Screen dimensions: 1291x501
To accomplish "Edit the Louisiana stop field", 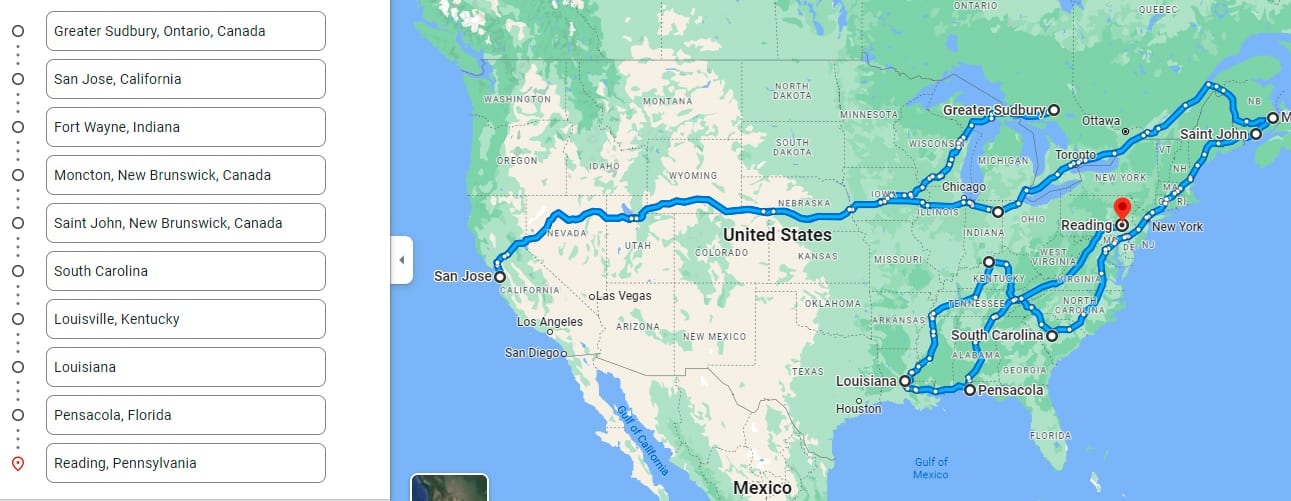I will 185,367.
